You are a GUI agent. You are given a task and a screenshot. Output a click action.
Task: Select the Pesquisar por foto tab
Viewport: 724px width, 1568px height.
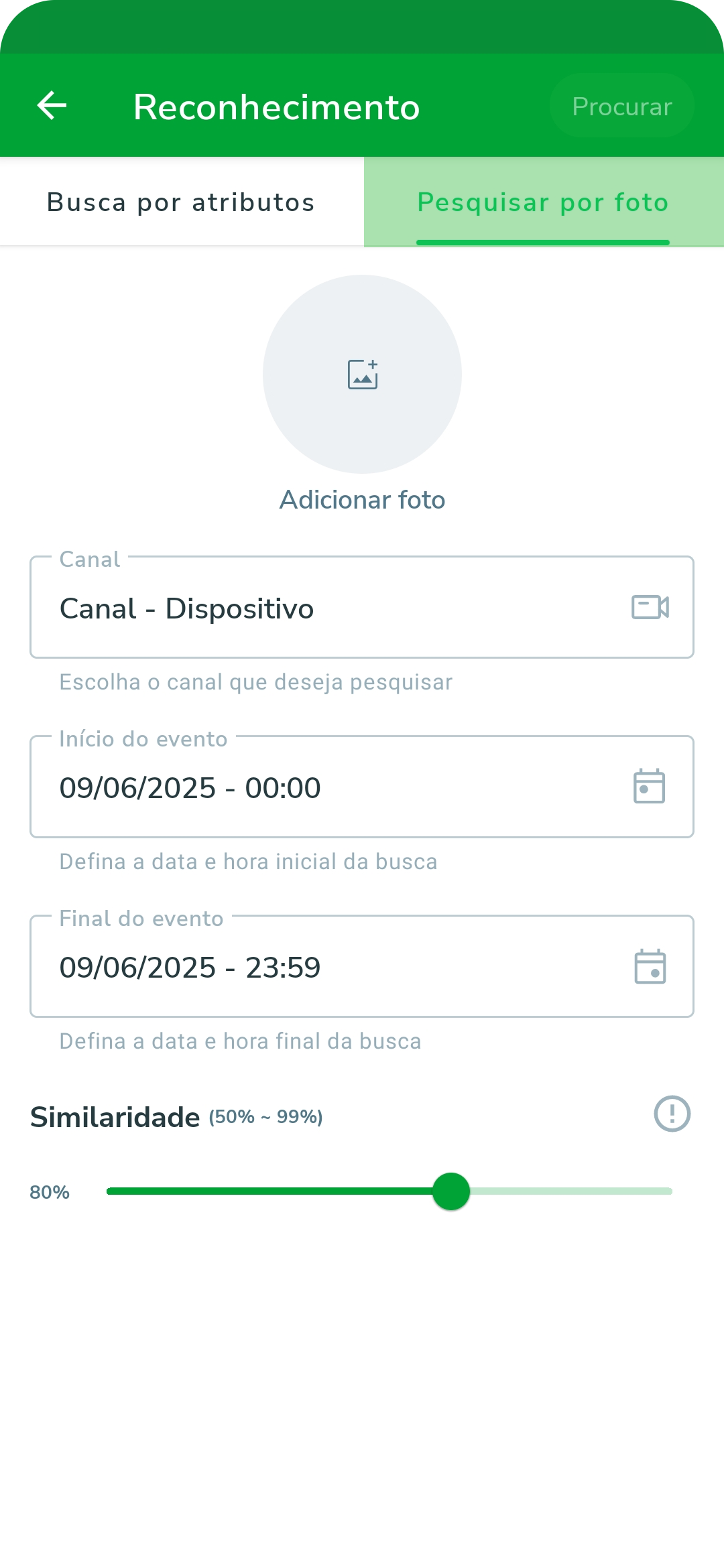click(x=544, y=202)
